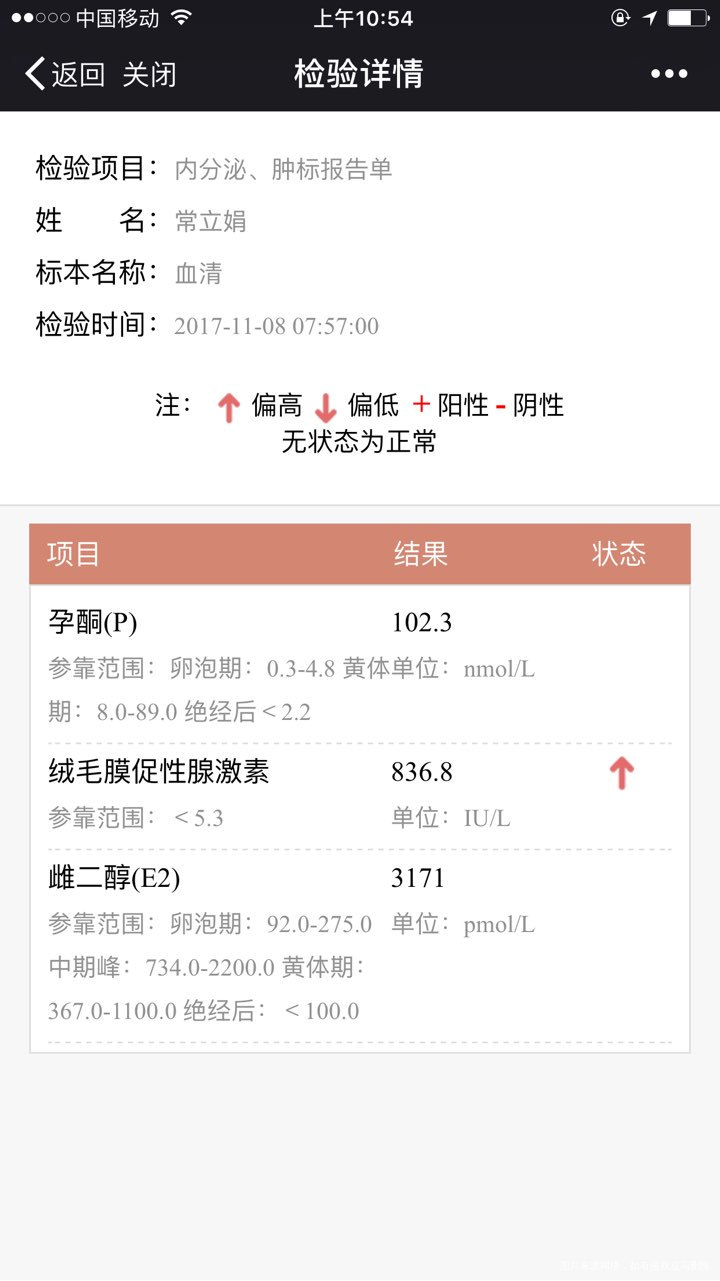Open the ··· more options menu
This screenshot has width=720, height=1281.
pyautogui.click(x=668, y=73)
